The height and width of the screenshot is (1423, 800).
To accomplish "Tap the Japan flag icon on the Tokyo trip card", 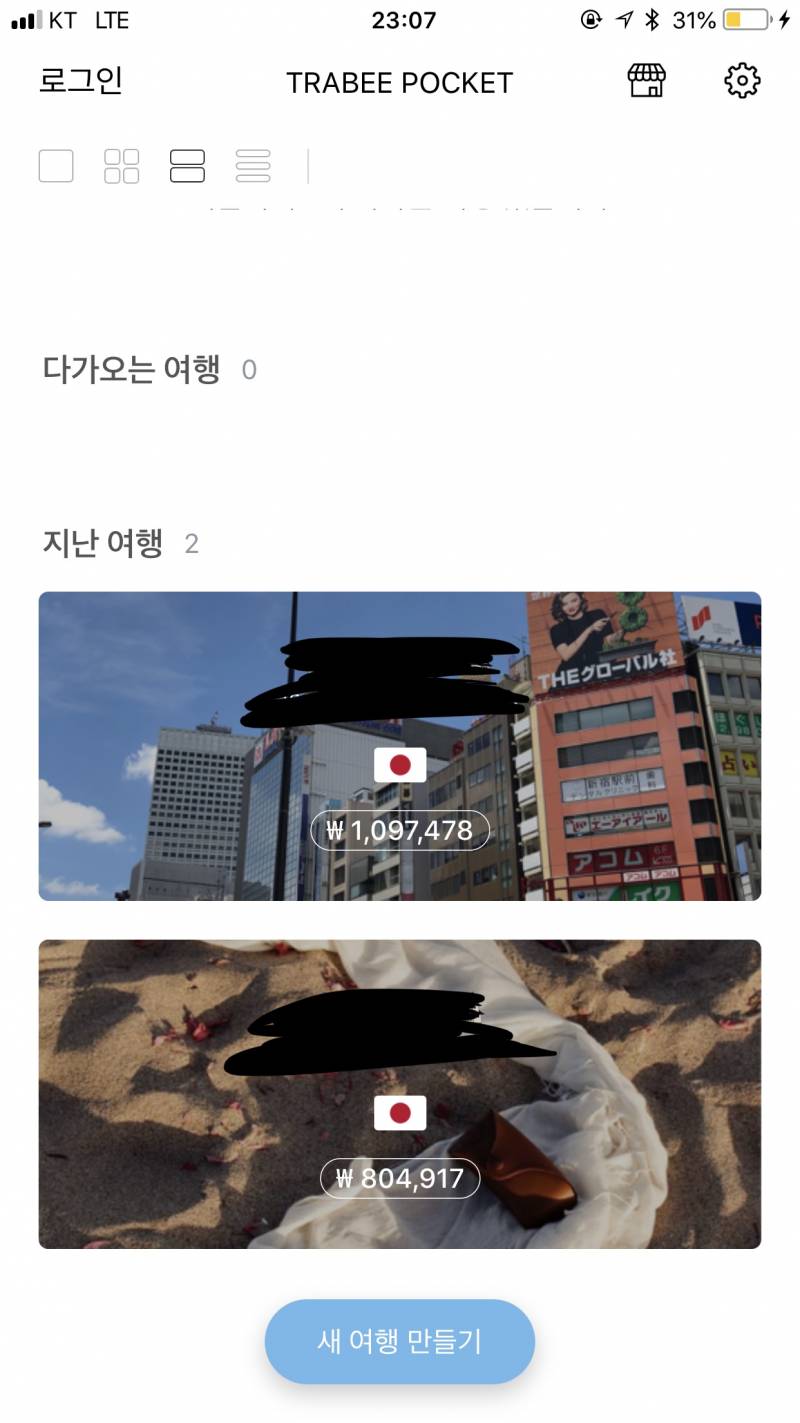I will [x=400, y=764].
